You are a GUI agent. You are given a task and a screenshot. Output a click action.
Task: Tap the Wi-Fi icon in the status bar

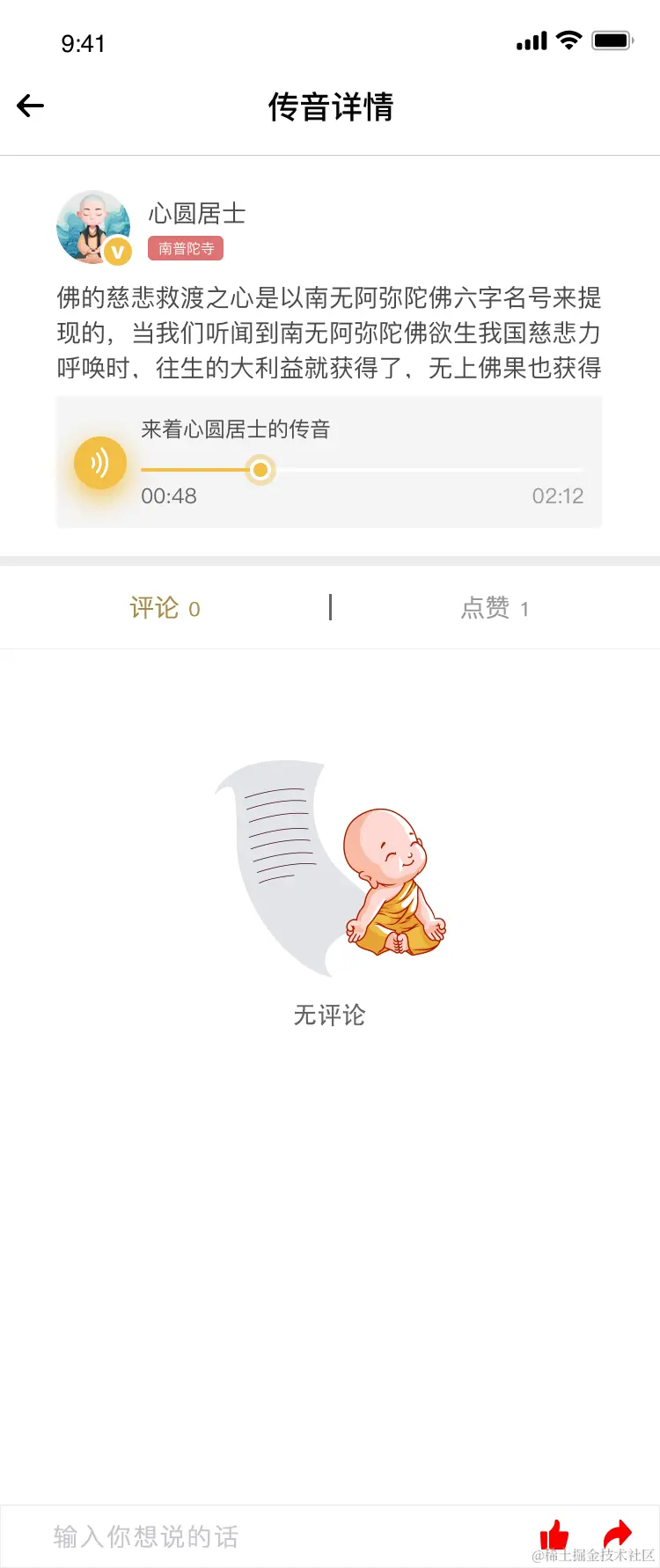coord(568,40)
